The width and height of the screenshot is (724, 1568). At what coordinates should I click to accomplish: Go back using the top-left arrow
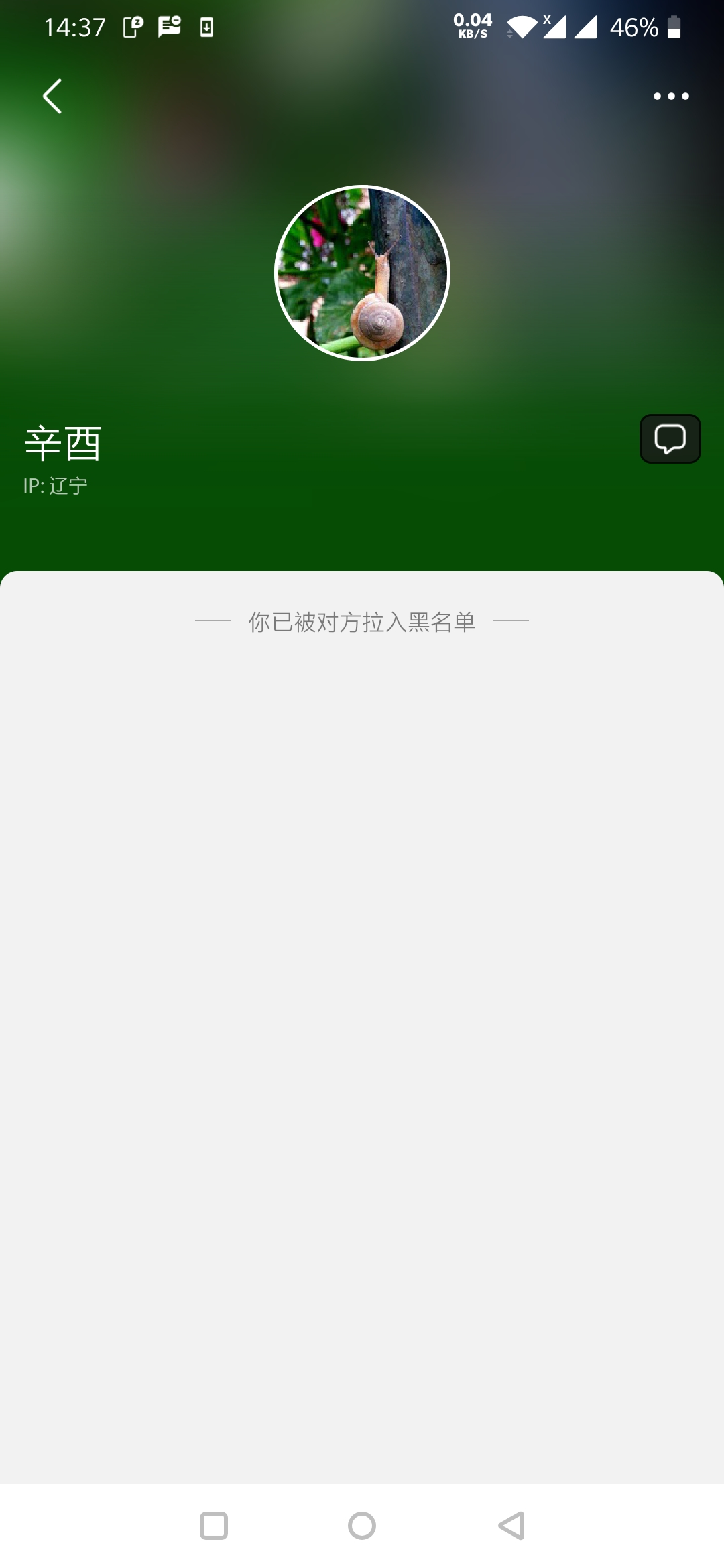(x=52, y=96)
